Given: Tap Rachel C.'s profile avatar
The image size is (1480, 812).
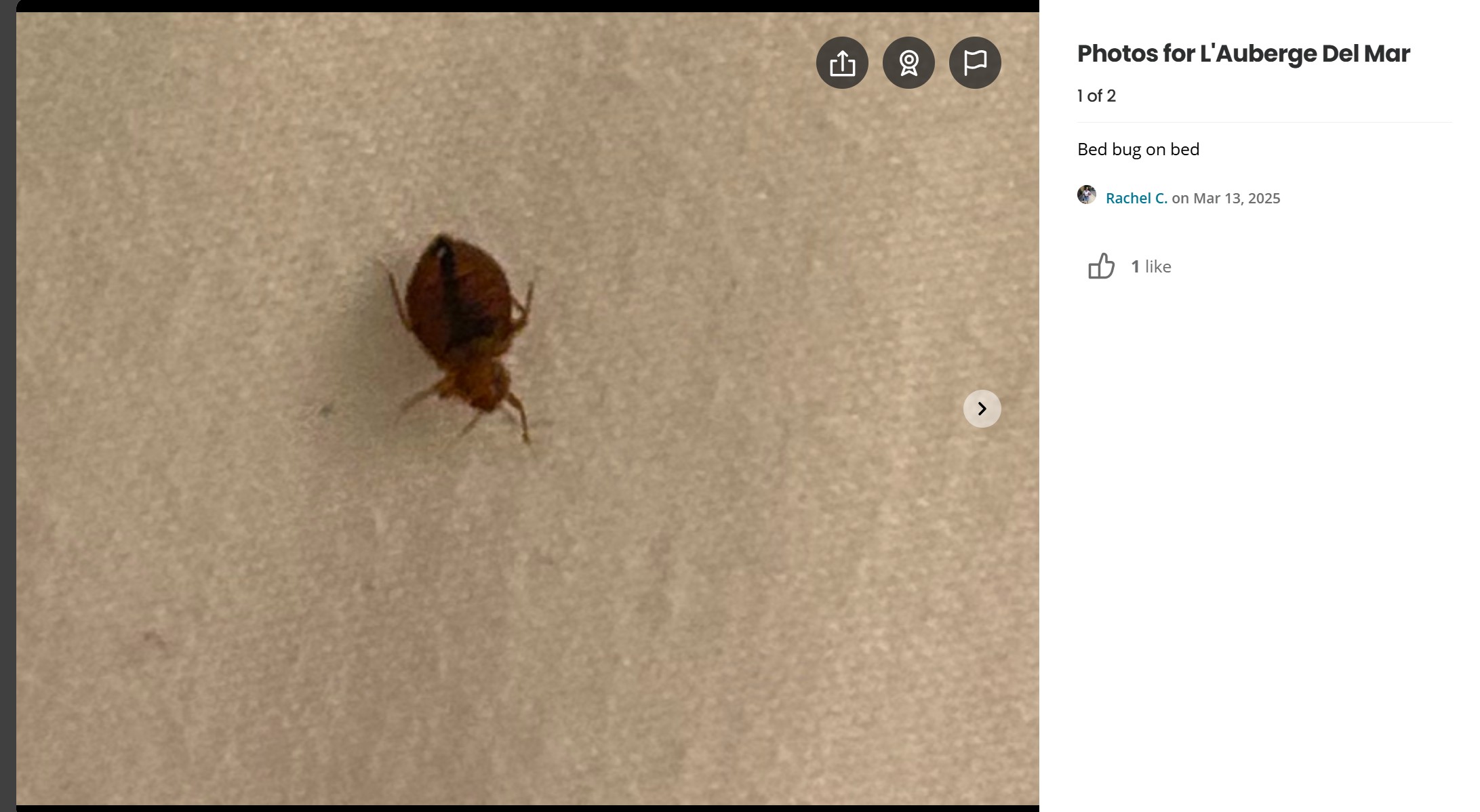Looking at the screenshot, I should [x=1086, y=195].
